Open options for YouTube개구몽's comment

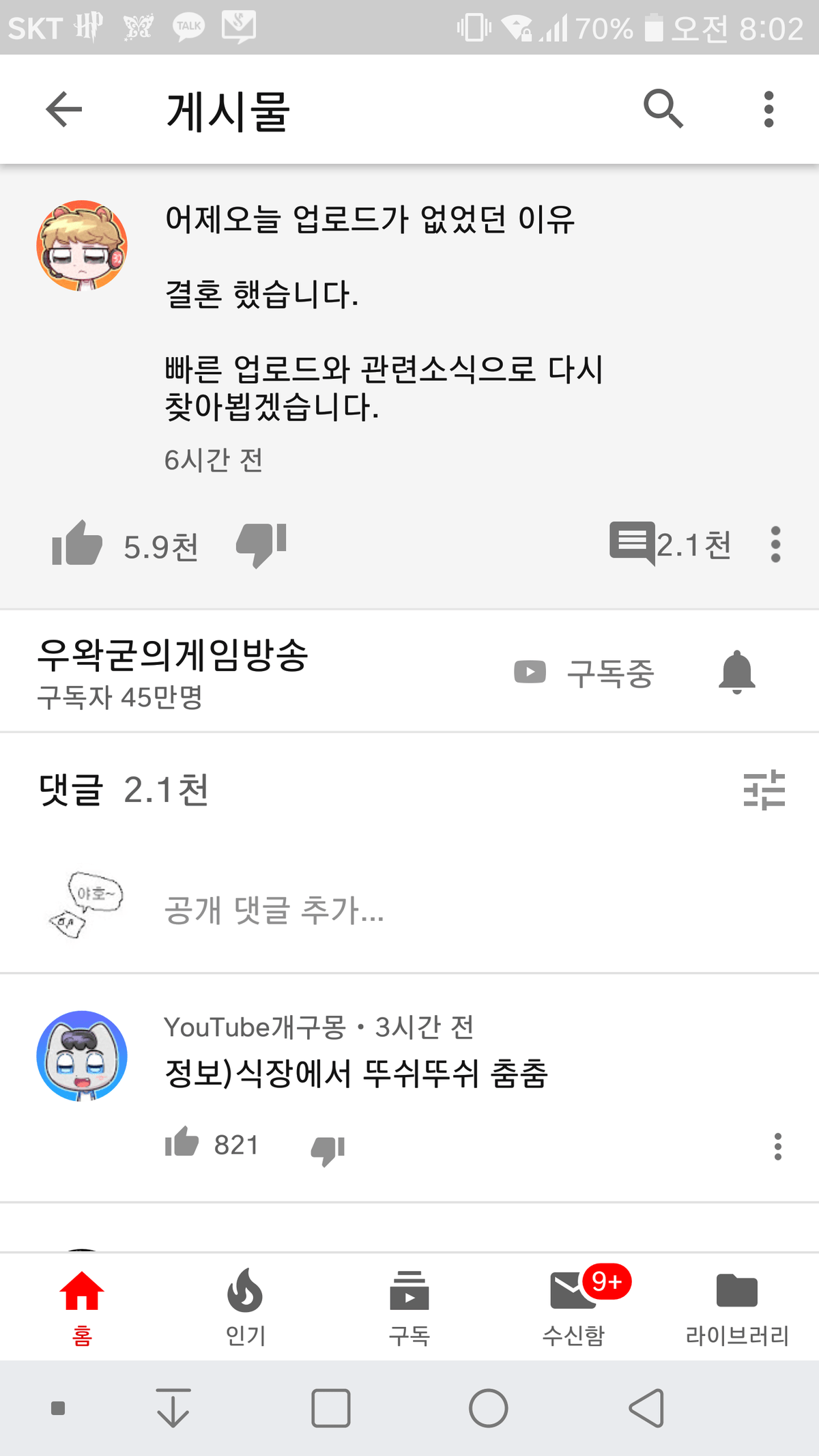[777, 1146]
